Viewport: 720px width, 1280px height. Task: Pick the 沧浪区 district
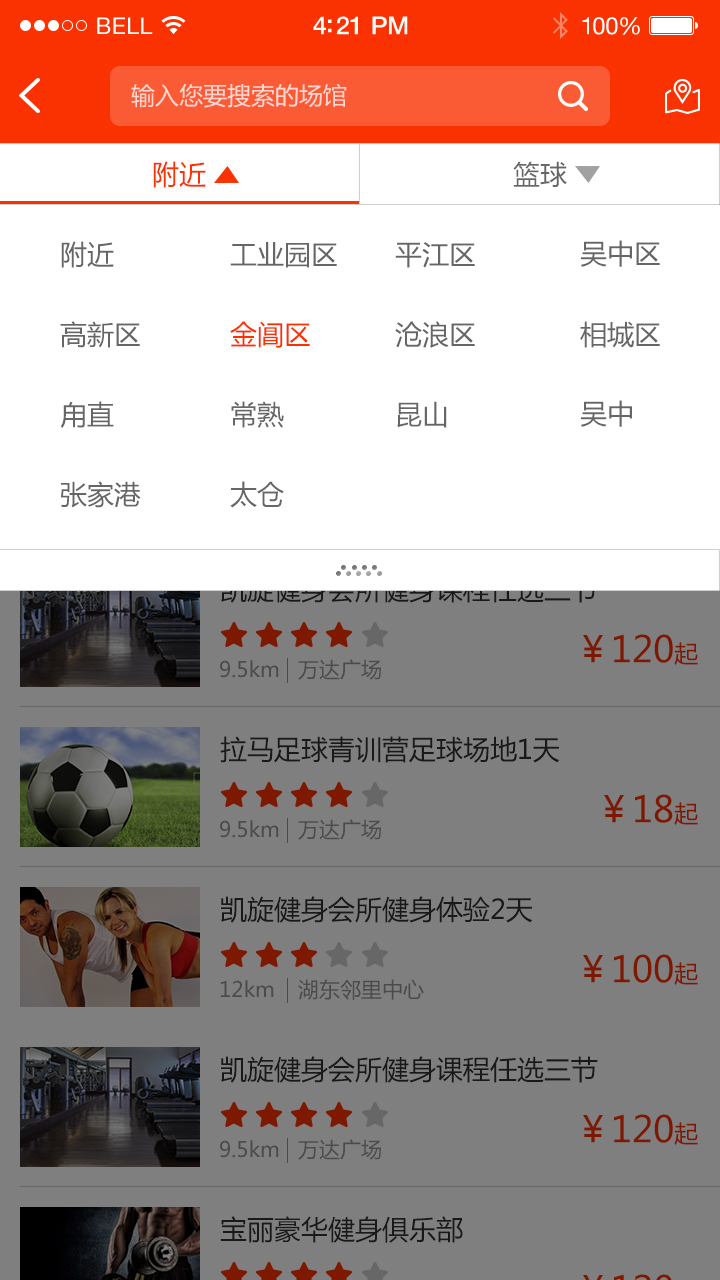(x=434, y=335)
